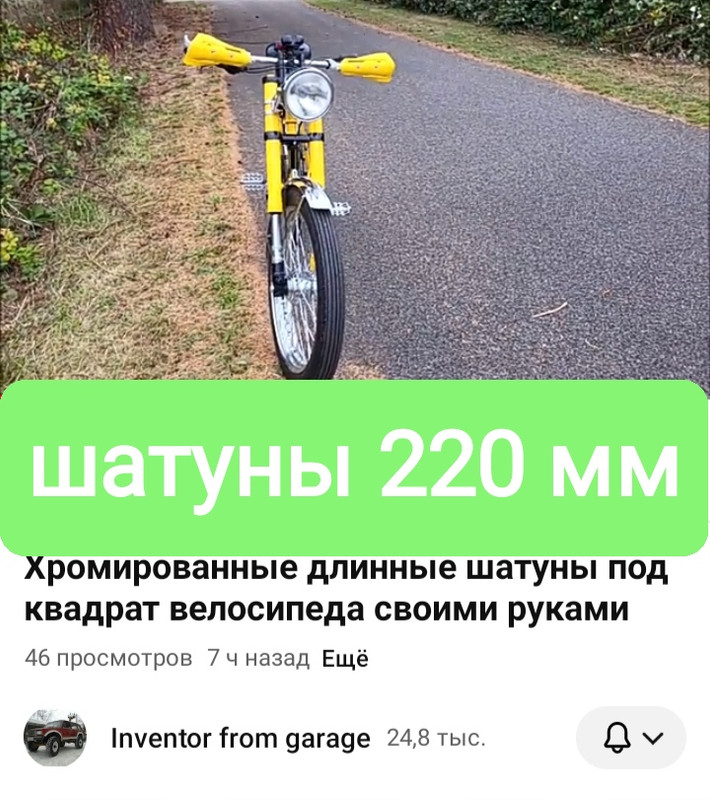Image resolution: width=710 pixels, height=800 pixels.
Task: Open the Inventor from garage channel avatar
Action: 55,738
